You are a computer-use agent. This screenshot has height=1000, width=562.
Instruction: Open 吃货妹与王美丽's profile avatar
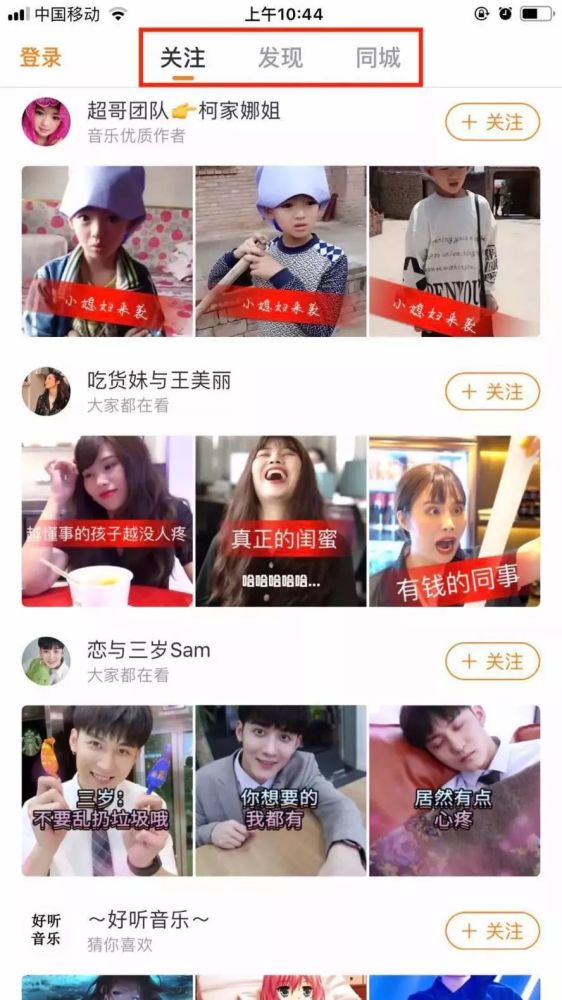pyautogui.click(x=46, y=392)
